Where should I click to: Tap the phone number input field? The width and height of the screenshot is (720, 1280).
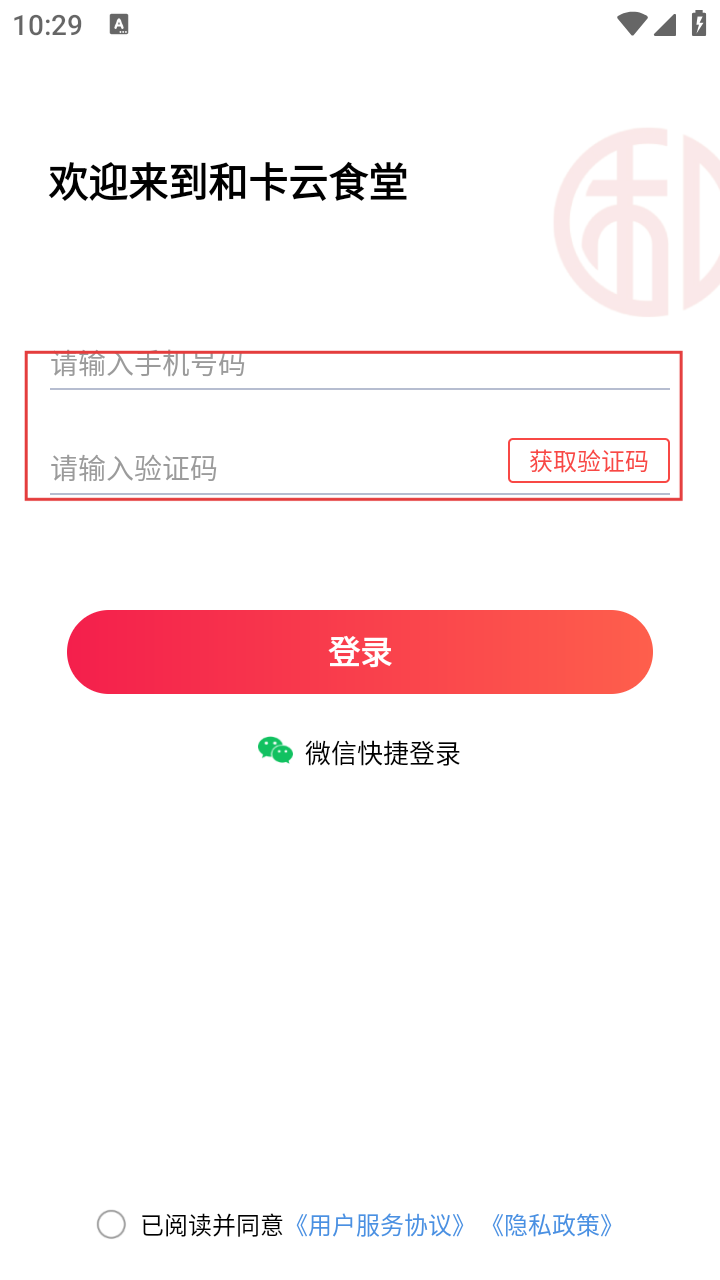(359, 365)
